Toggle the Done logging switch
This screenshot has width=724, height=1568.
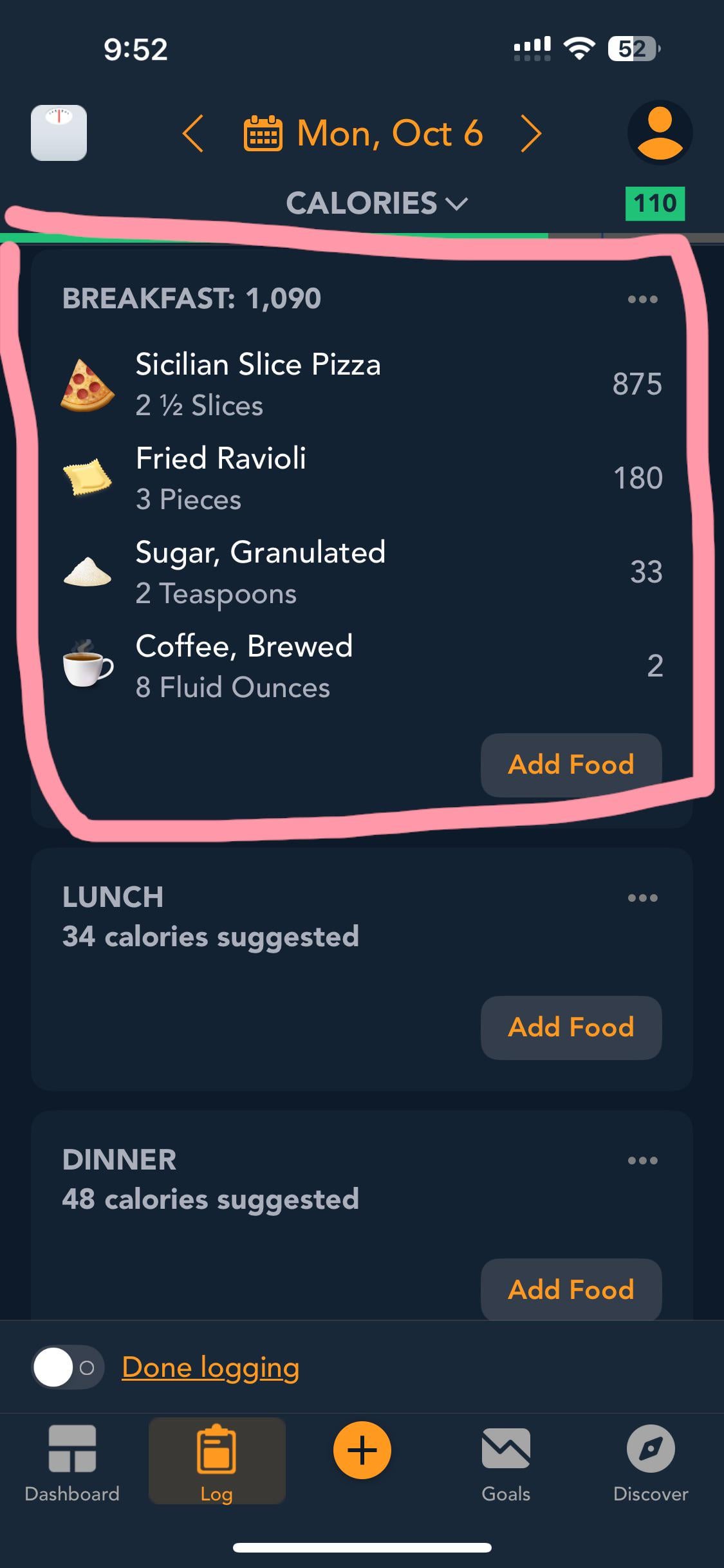pyautogui.click(x=67, y=1367)
